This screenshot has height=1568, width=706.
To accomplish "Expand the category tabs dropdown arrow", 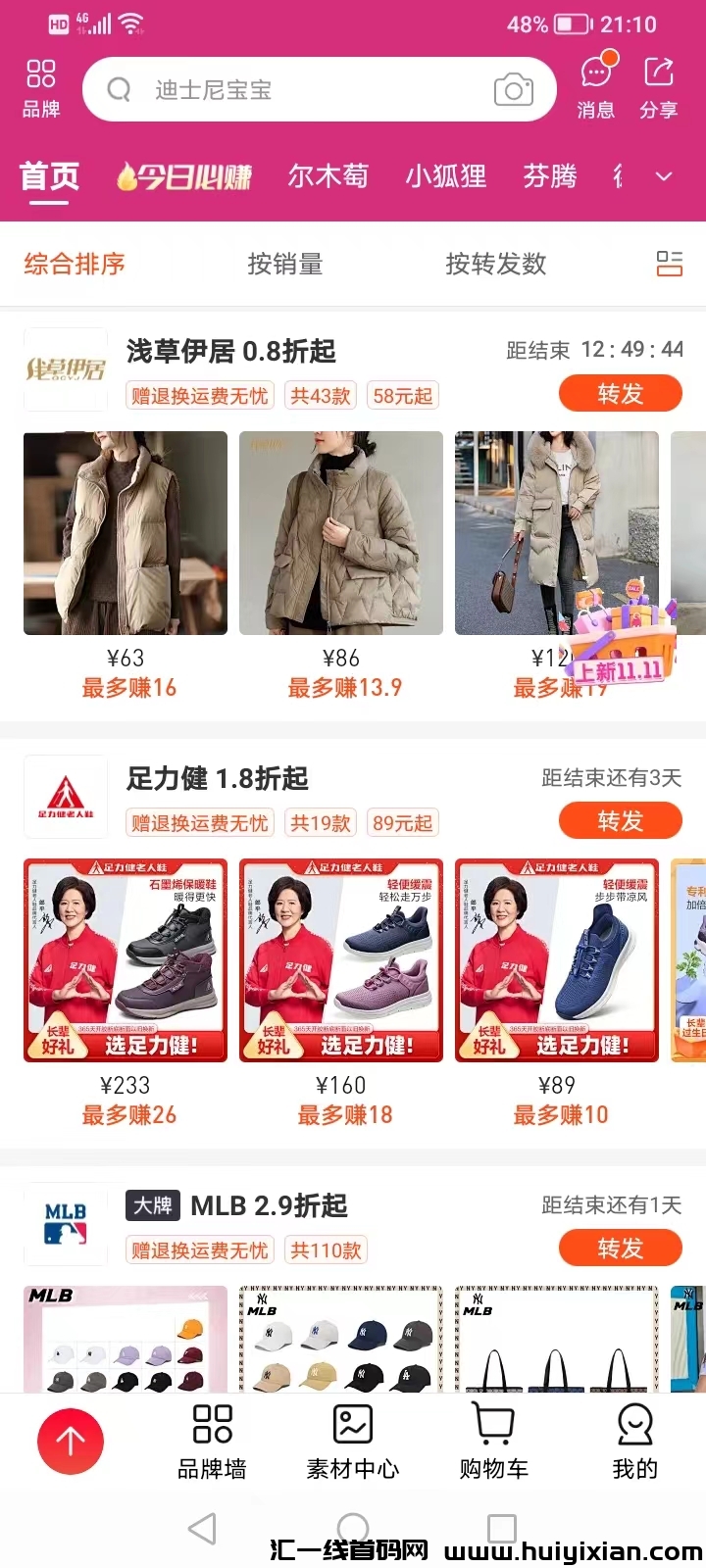I will pyautogui.click(x=664, y=176).
